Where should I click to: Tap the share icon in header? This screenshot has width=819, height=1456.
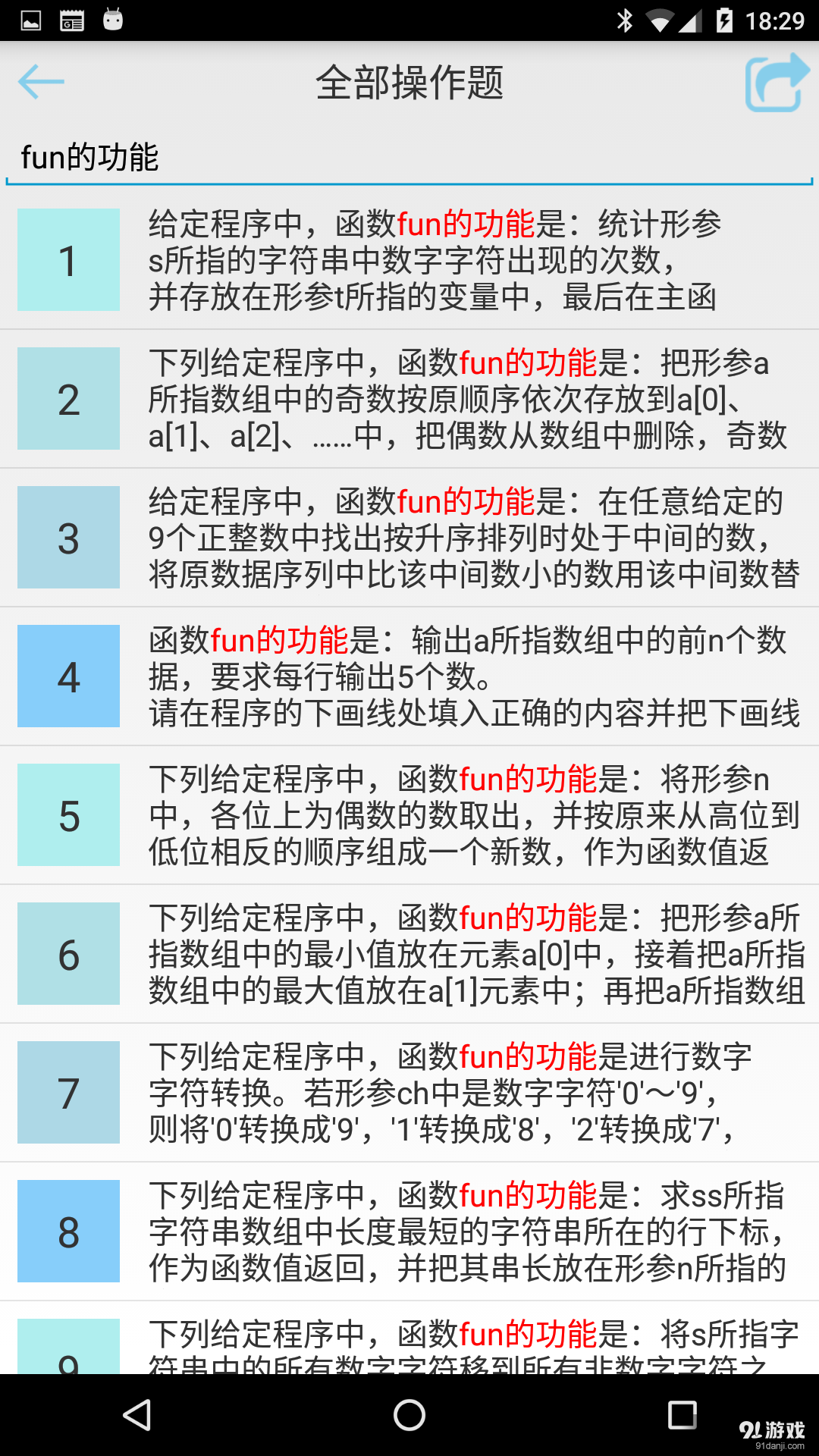tap(777, 82)
